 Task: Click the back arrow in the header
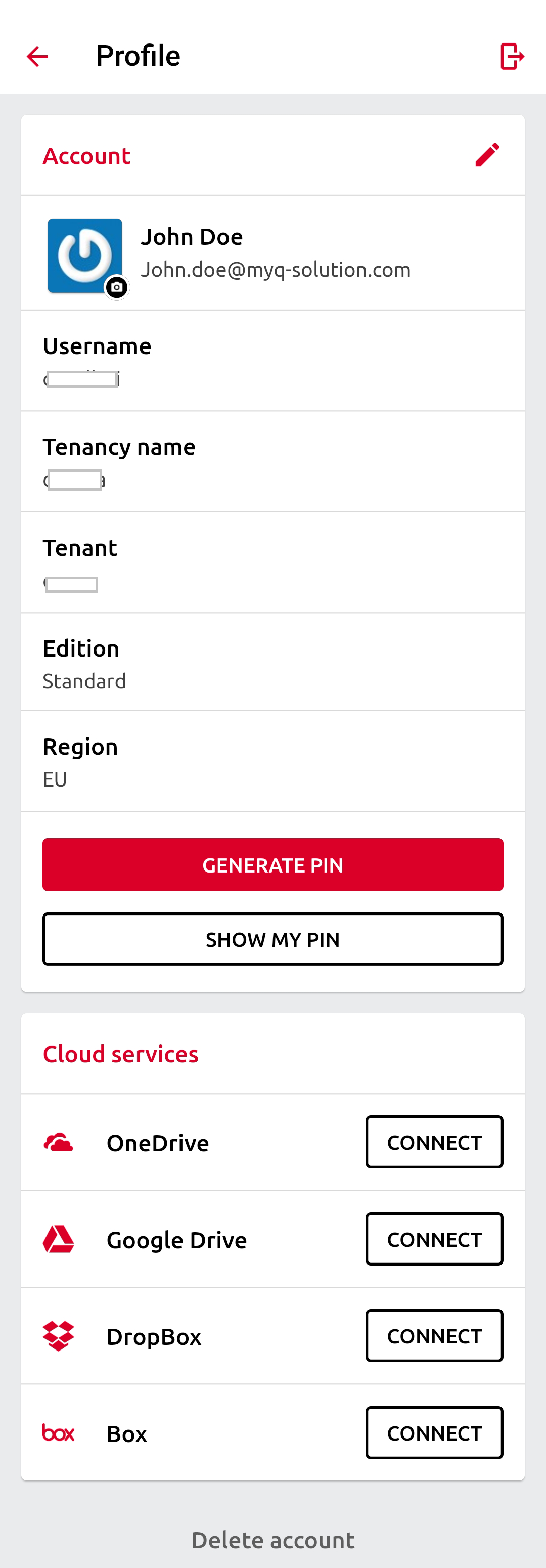point(36,56)
